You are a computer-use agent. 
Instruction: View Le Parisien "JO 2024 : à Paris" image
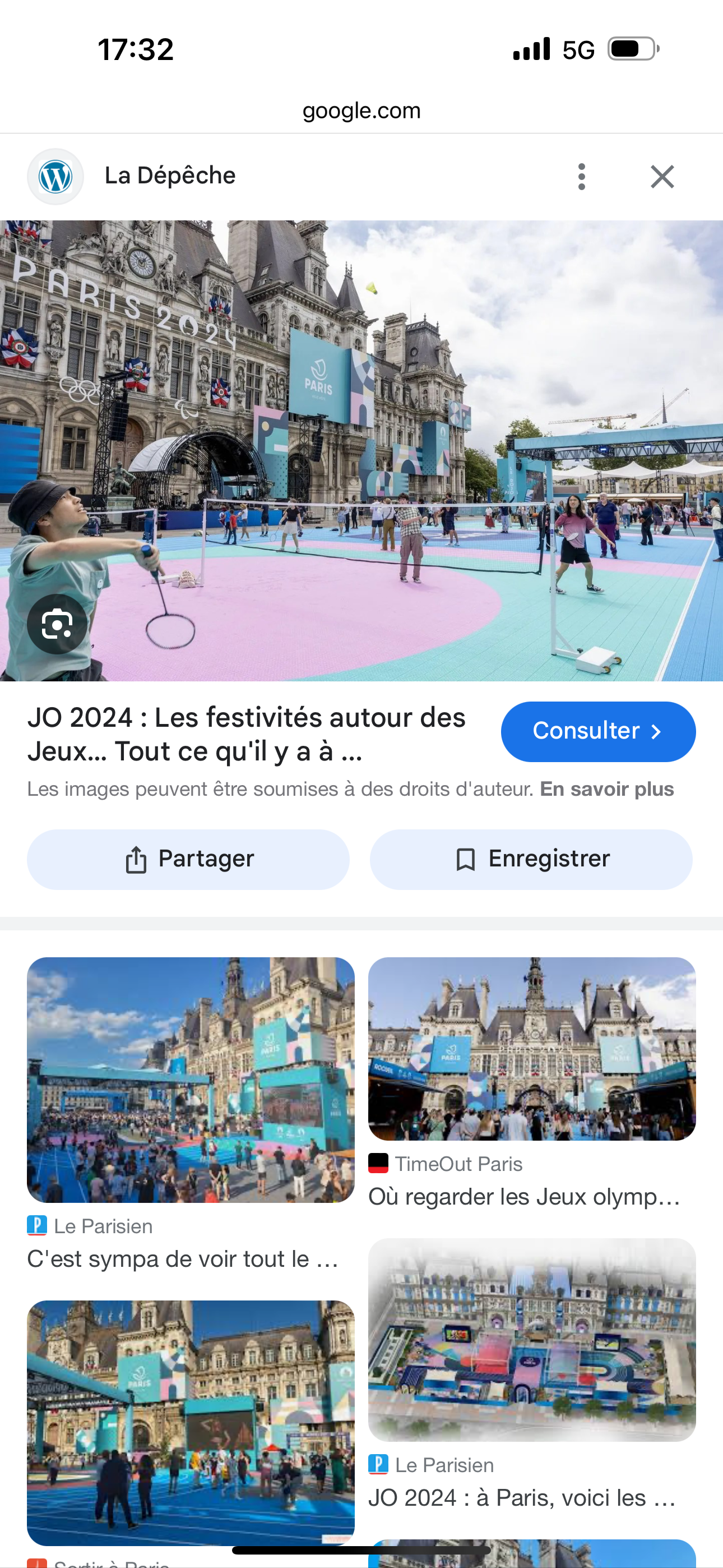(x=531, y=1339)
